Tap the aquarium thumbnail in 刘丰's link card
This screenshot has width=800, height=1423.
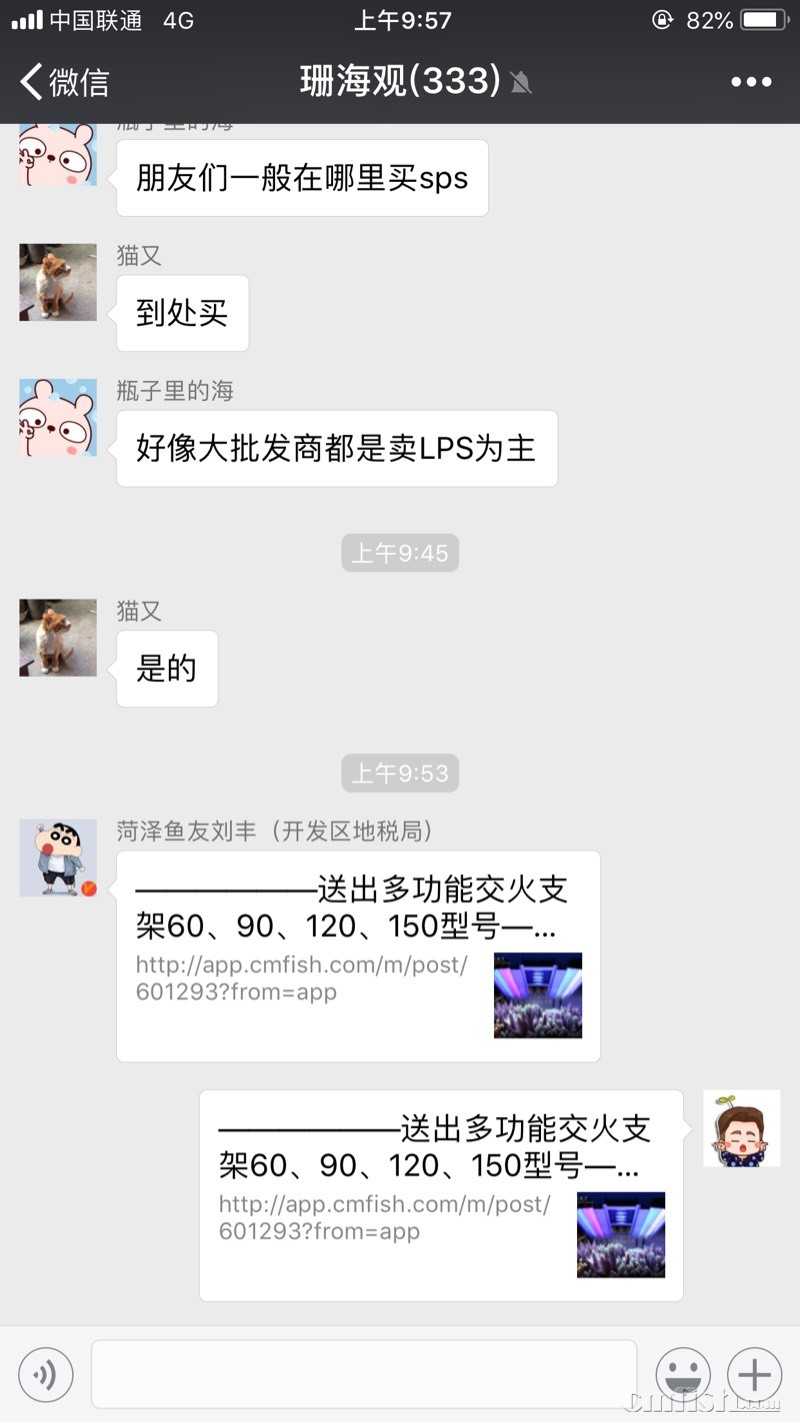[537, 995]
